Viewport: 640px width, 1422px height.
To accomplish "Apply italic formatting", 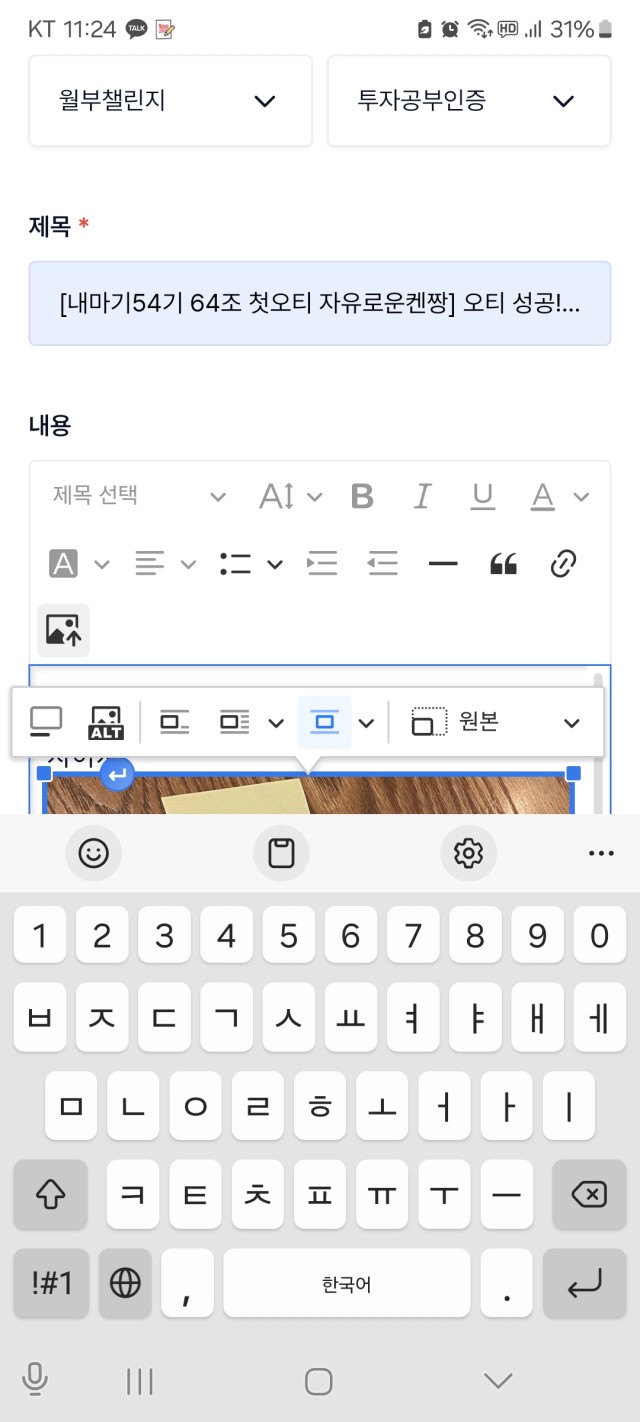I will click(423, 496).
